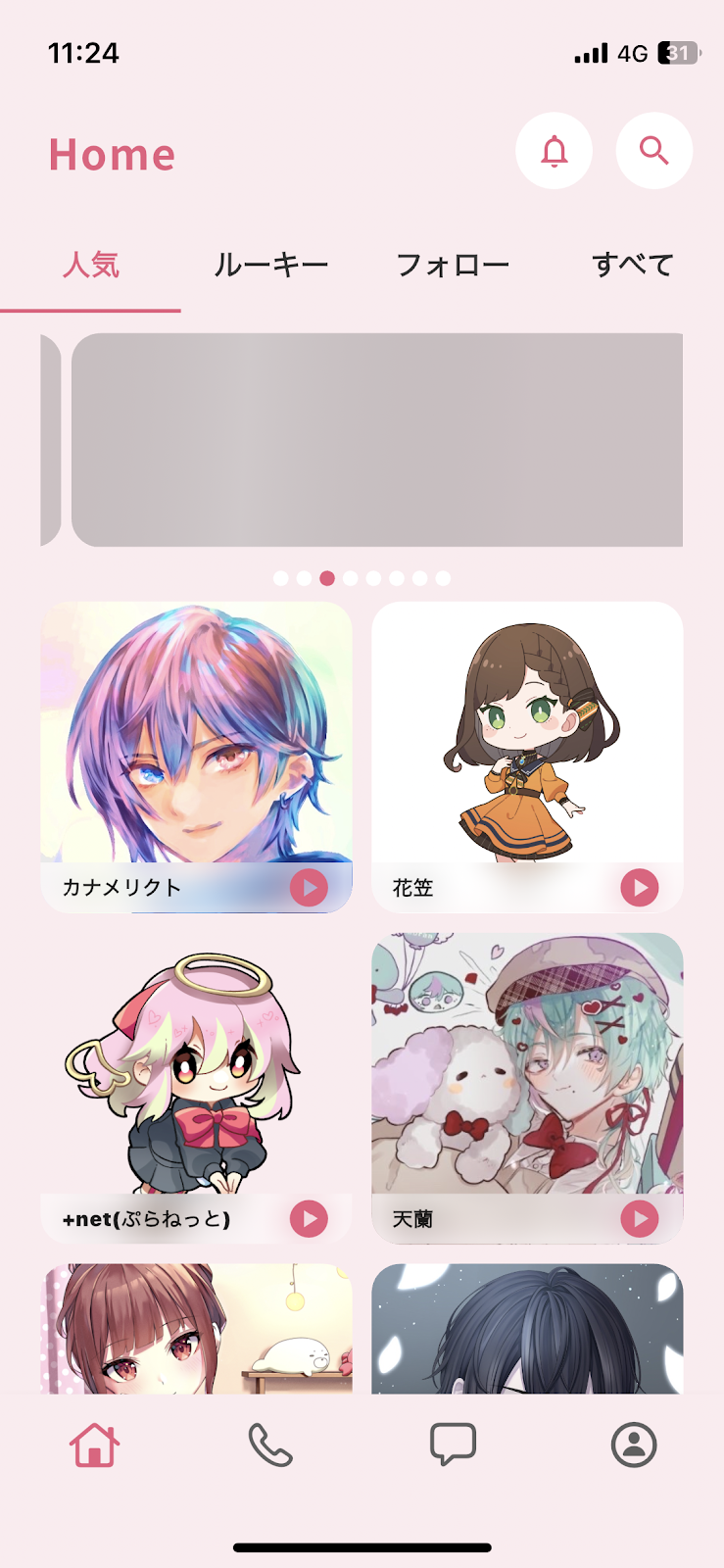
Task: Open the search icon
Action: tap(653, 151)
